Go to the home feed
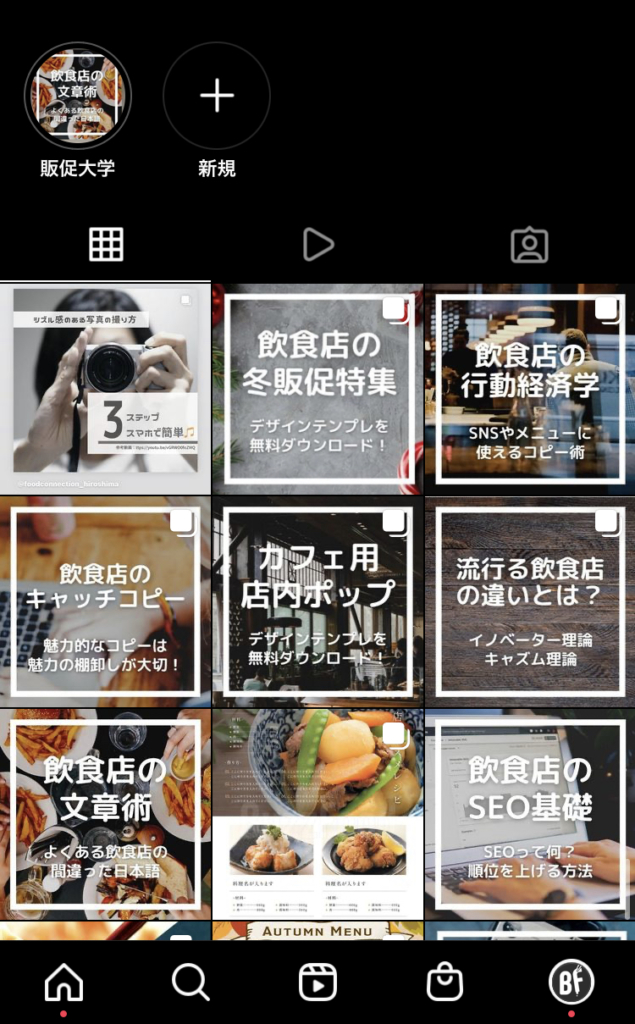Screen dimensions: 635x1024 [x=64, y=982]
